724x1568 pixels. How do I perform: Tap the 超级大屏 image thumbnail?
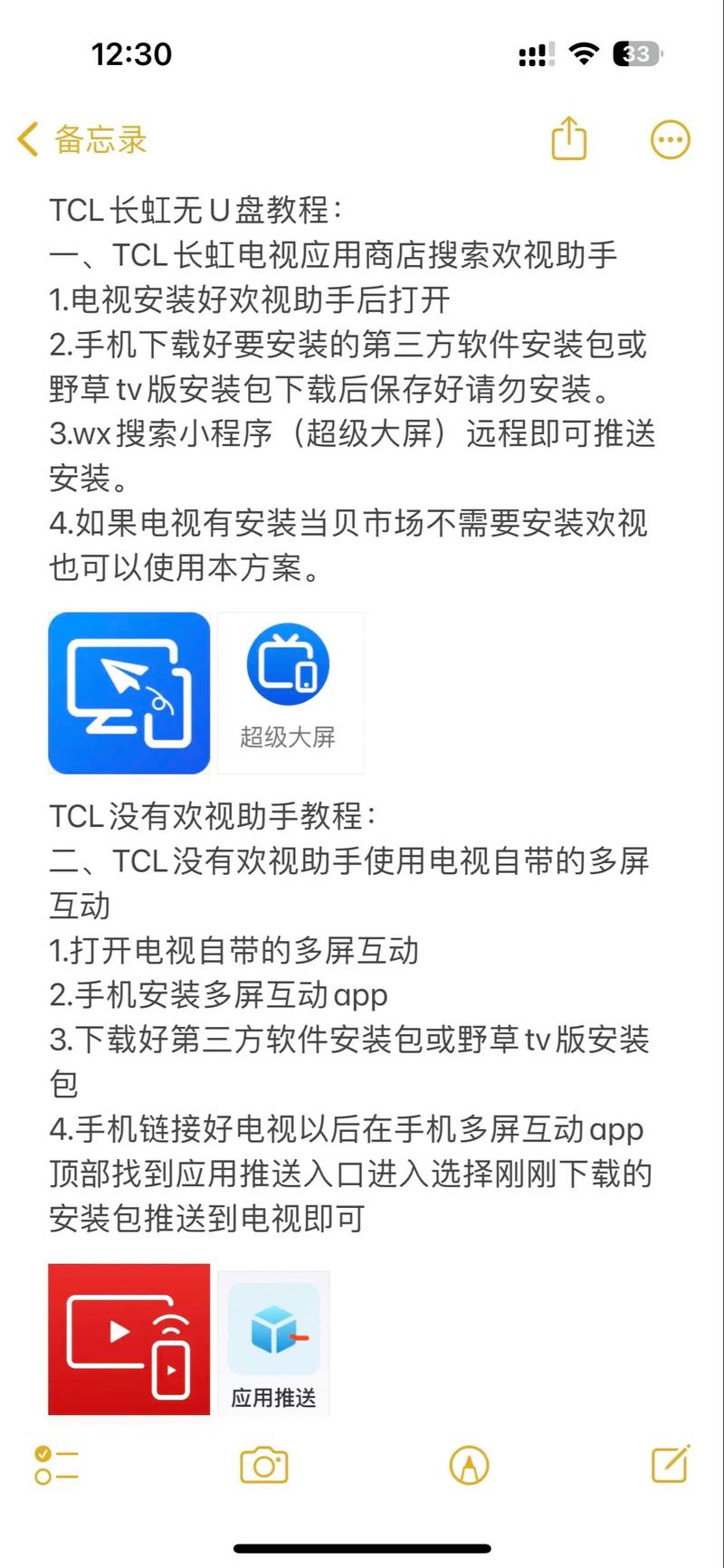[x=291, y=693]
